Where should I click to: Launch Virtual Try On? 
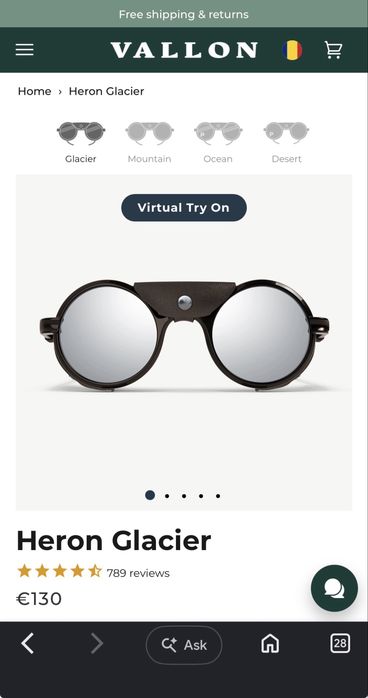pos(184,207)
